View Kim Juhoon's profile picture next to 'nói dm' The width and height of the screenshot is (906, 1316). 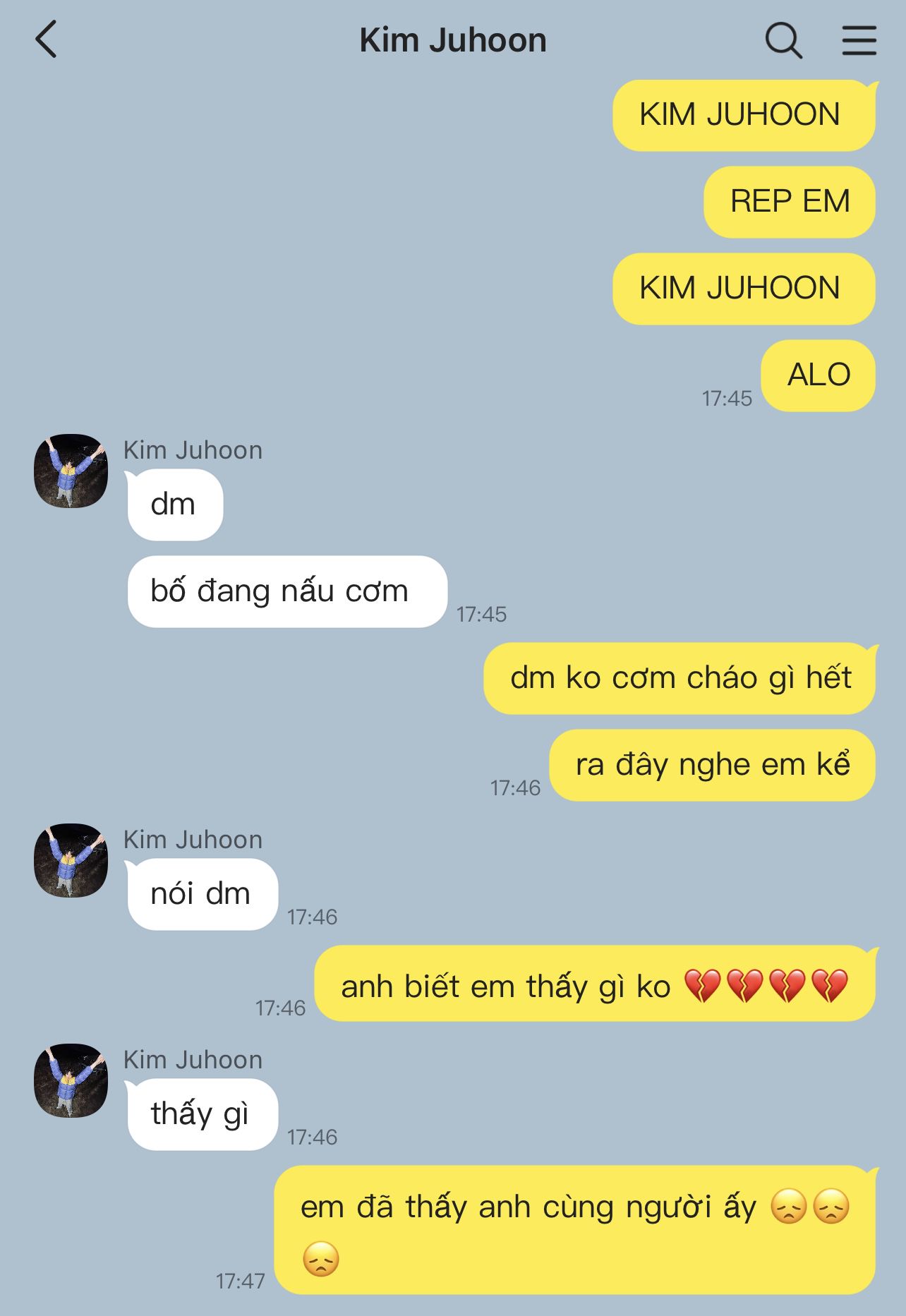(71, 860)
